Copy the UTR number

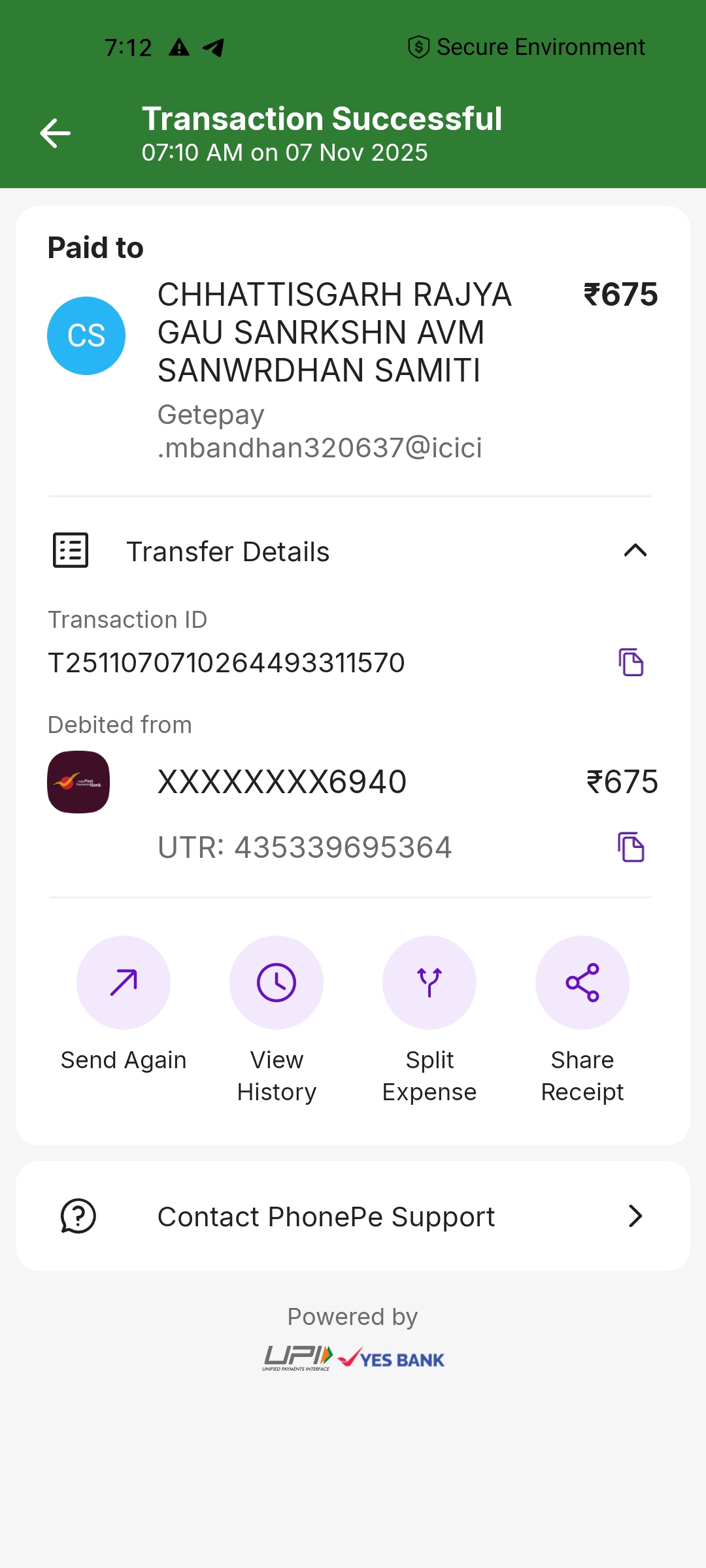631,847
